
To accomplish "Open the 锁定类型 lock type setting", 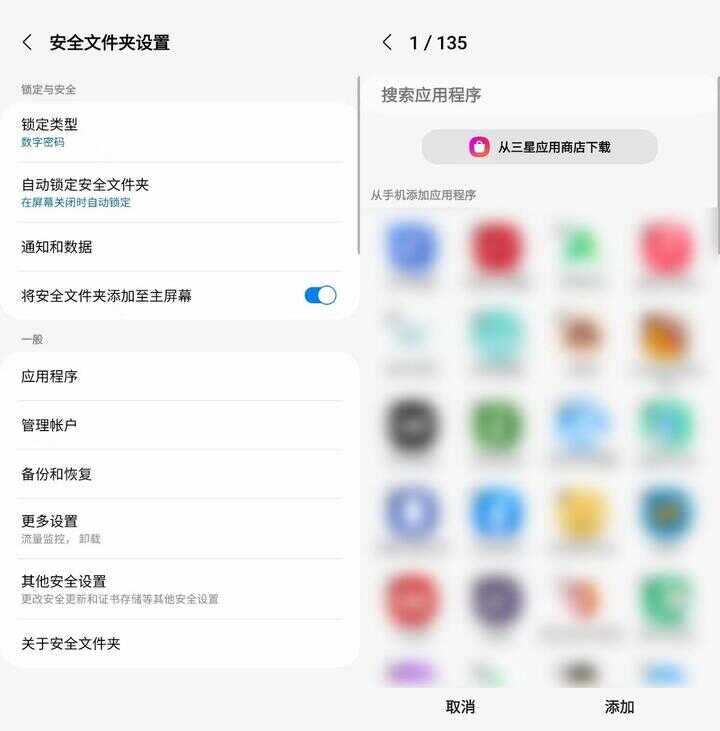I will (180, 132).
